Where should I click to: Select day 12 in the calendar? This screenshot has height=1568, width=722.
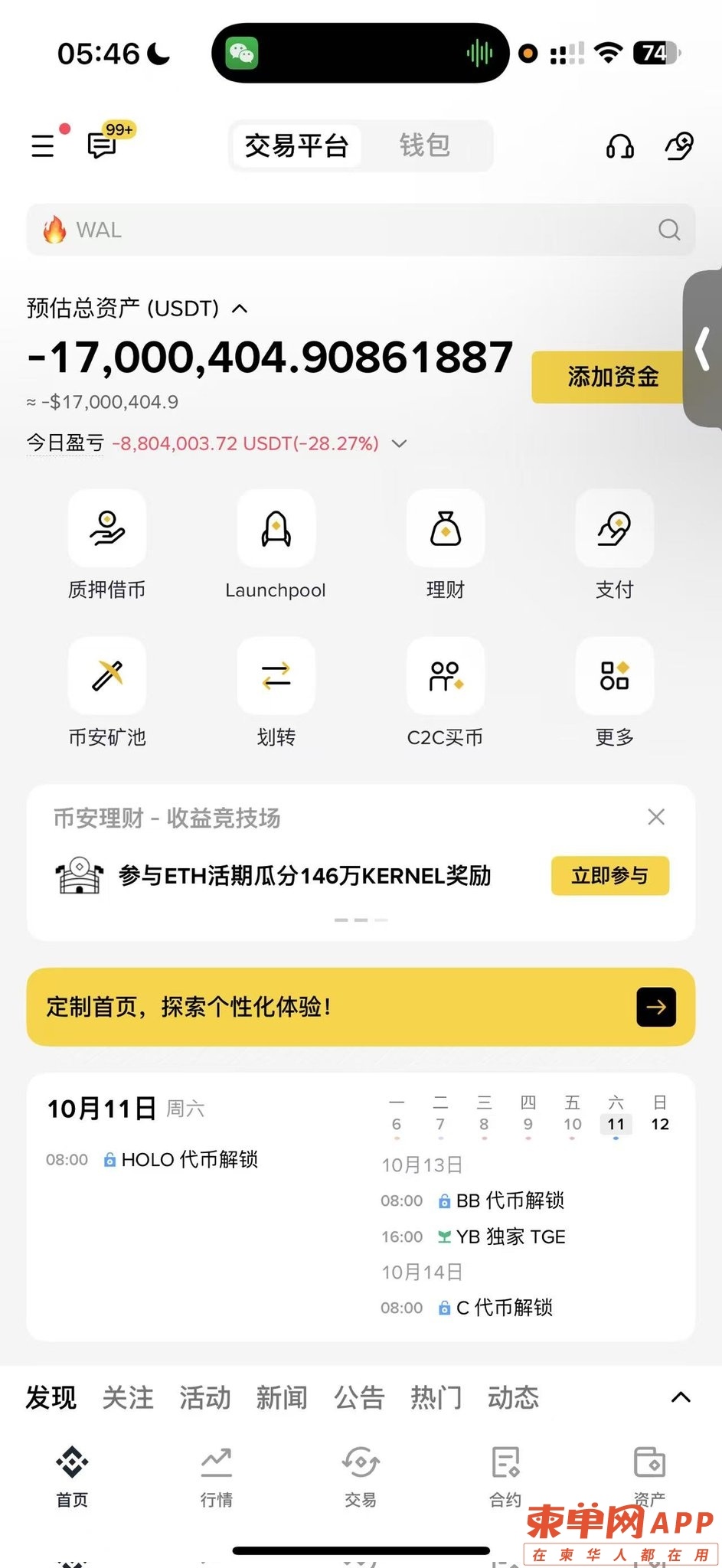coord(660,1123)
